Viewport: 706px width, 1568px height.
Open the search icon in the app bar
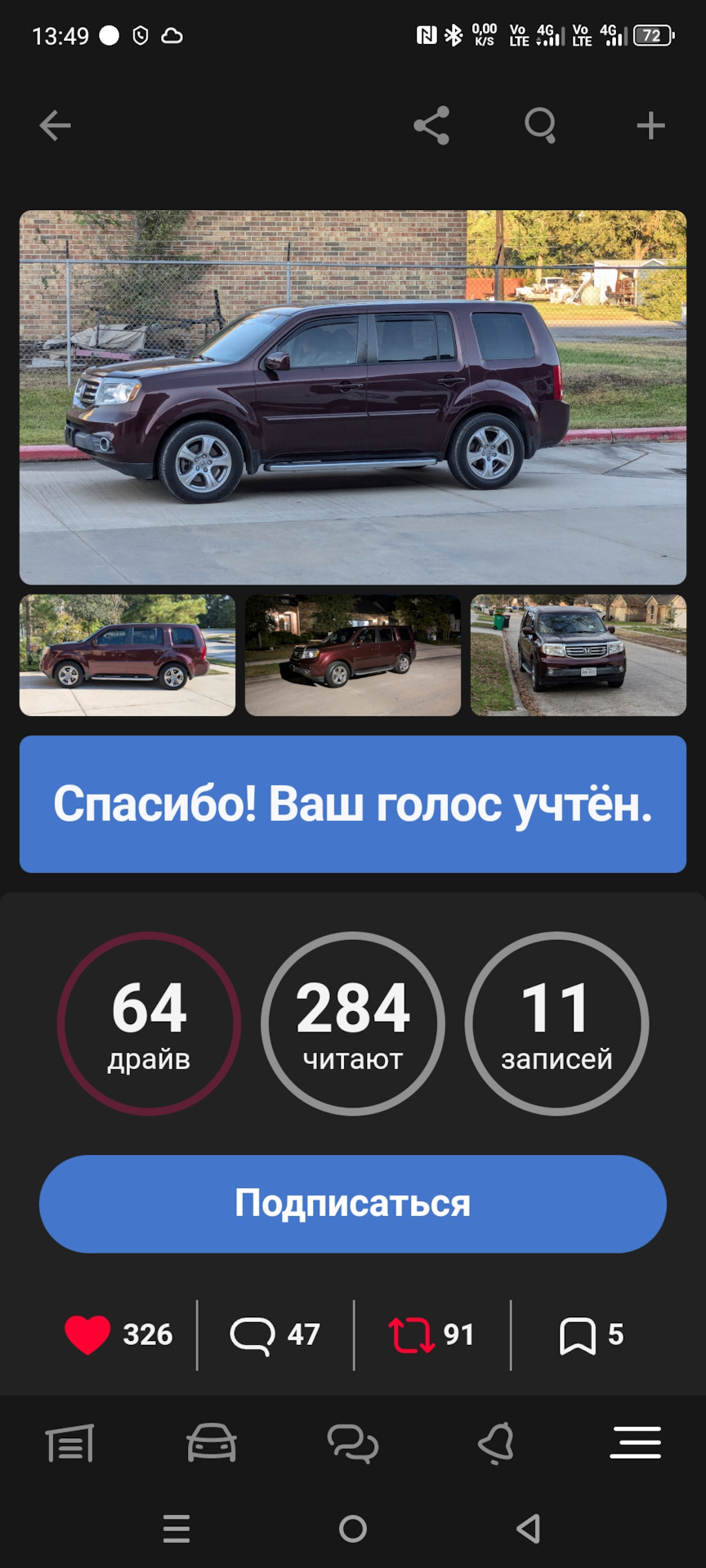tap(540, 126)
